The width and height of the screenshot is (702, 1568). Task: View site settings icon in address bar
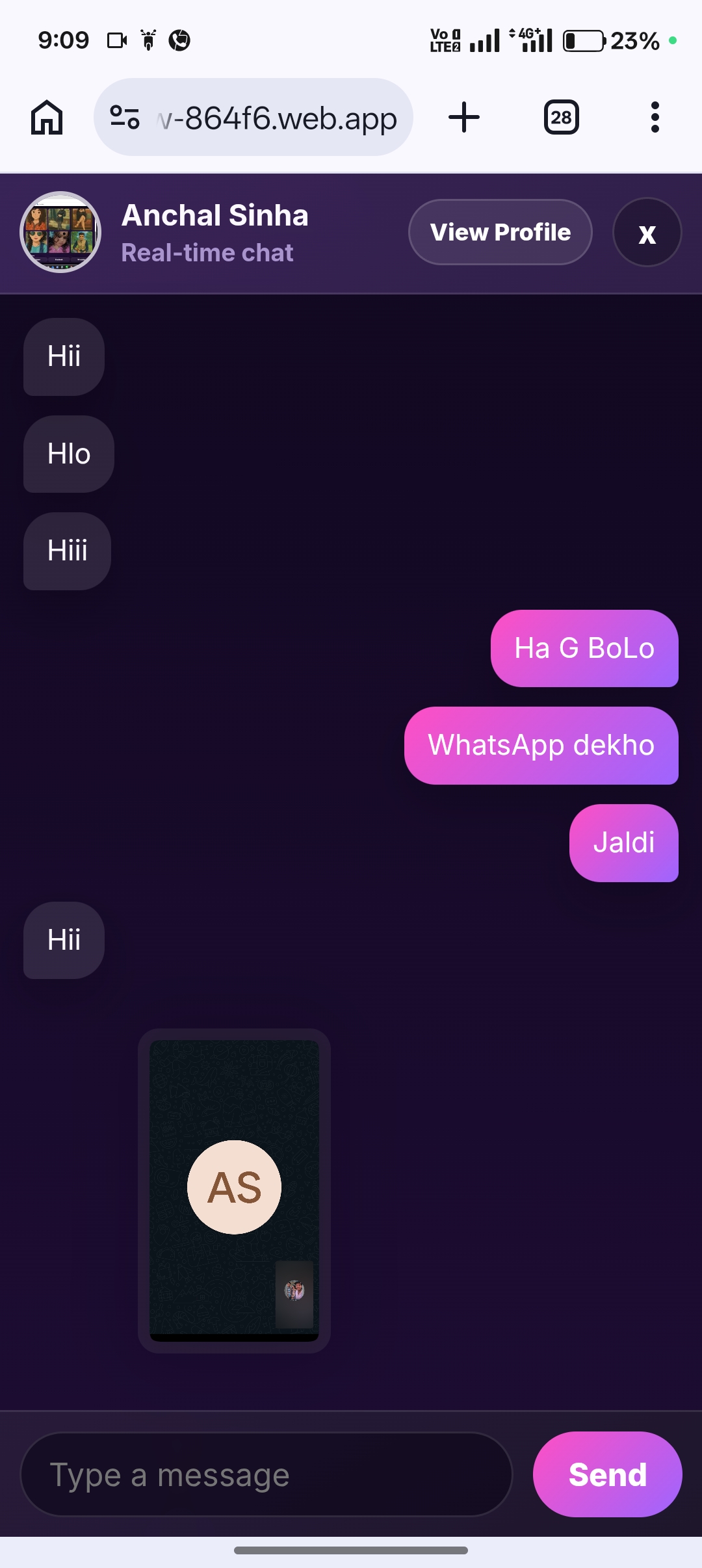click(x=125, y=118)
